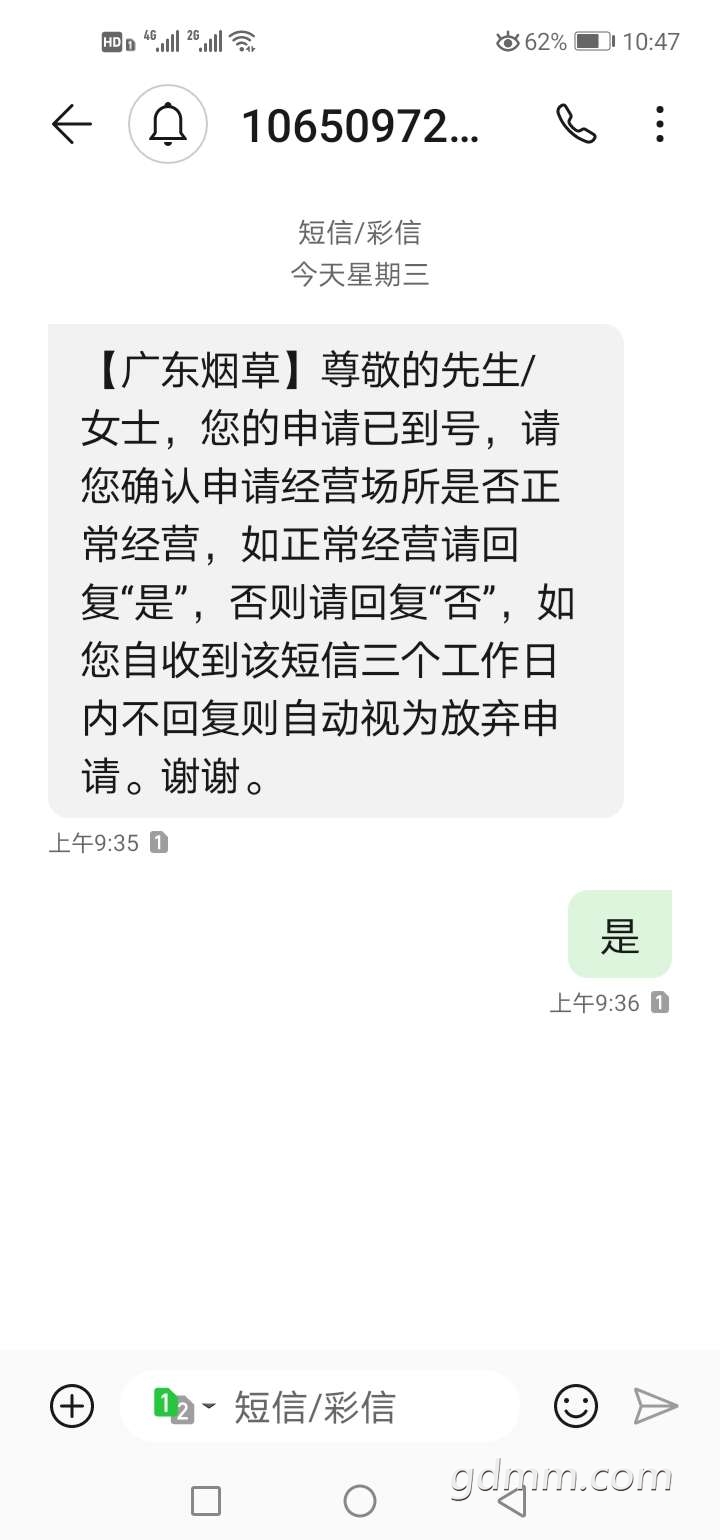Open the three-dot overflow menu
Viewport: 720px width, 1540px height.
coord(660,125)
